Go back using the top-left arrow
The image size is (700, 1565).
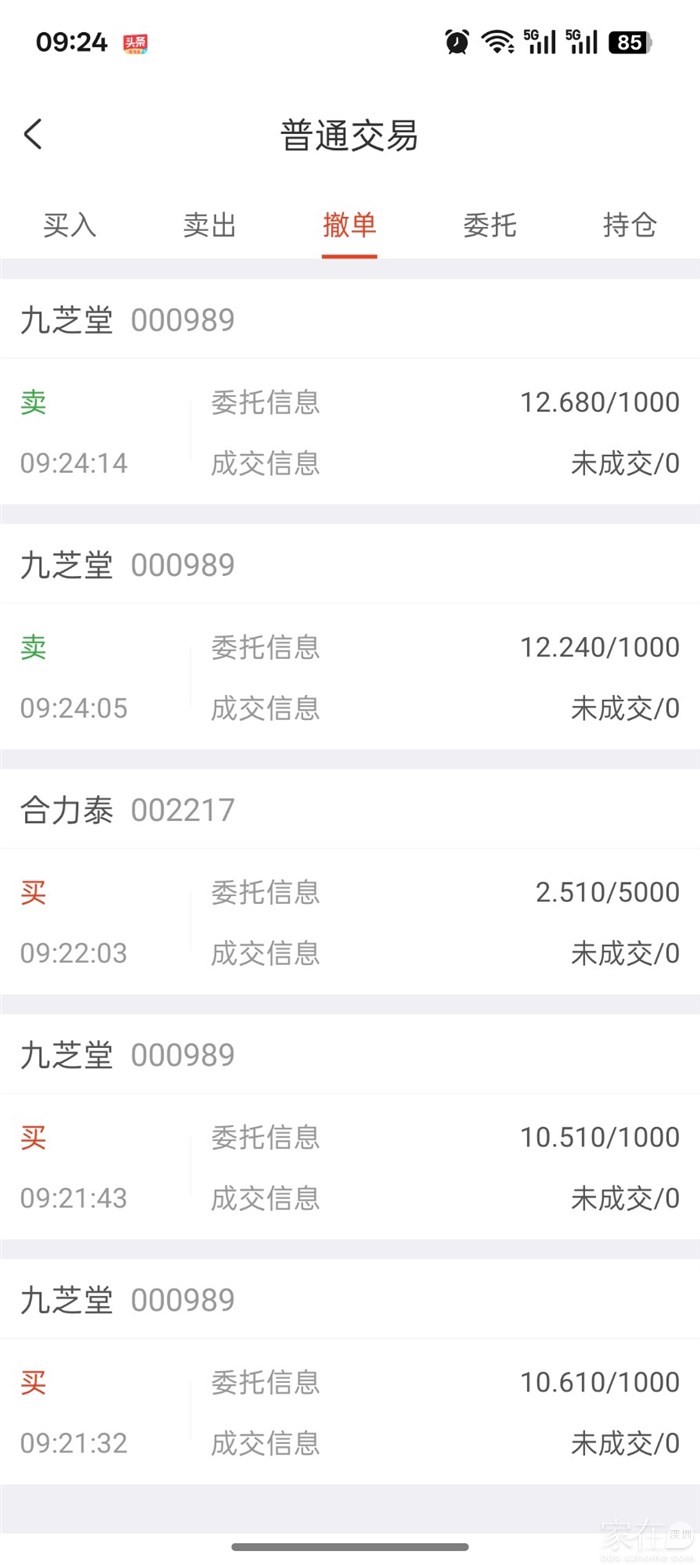coord(33,134)
